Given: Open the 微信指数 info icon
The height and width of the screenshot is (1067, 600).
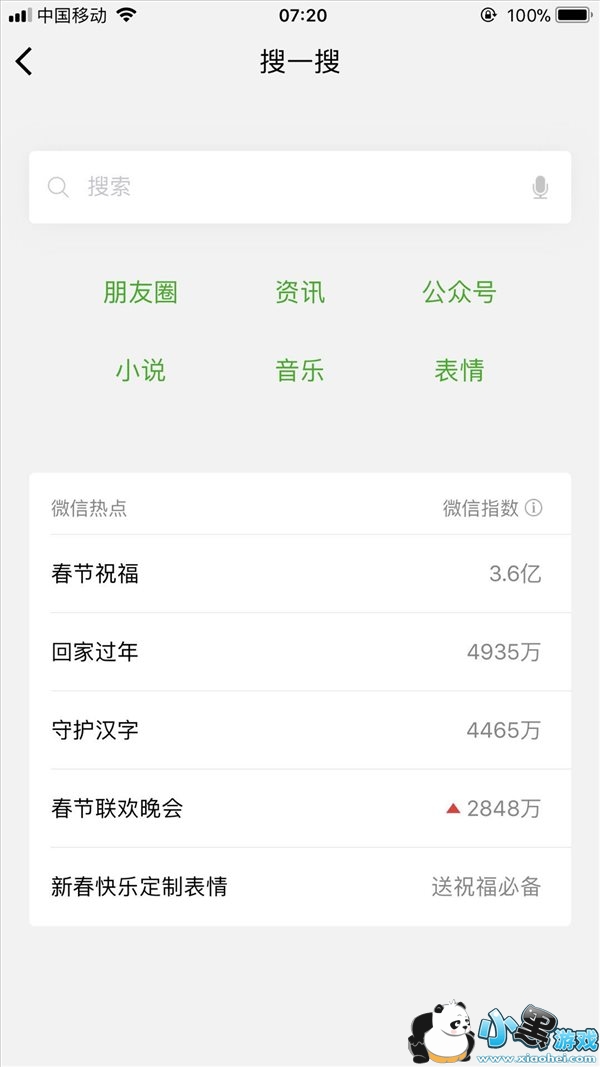Looking at the screenshot, I should point(534,508).
